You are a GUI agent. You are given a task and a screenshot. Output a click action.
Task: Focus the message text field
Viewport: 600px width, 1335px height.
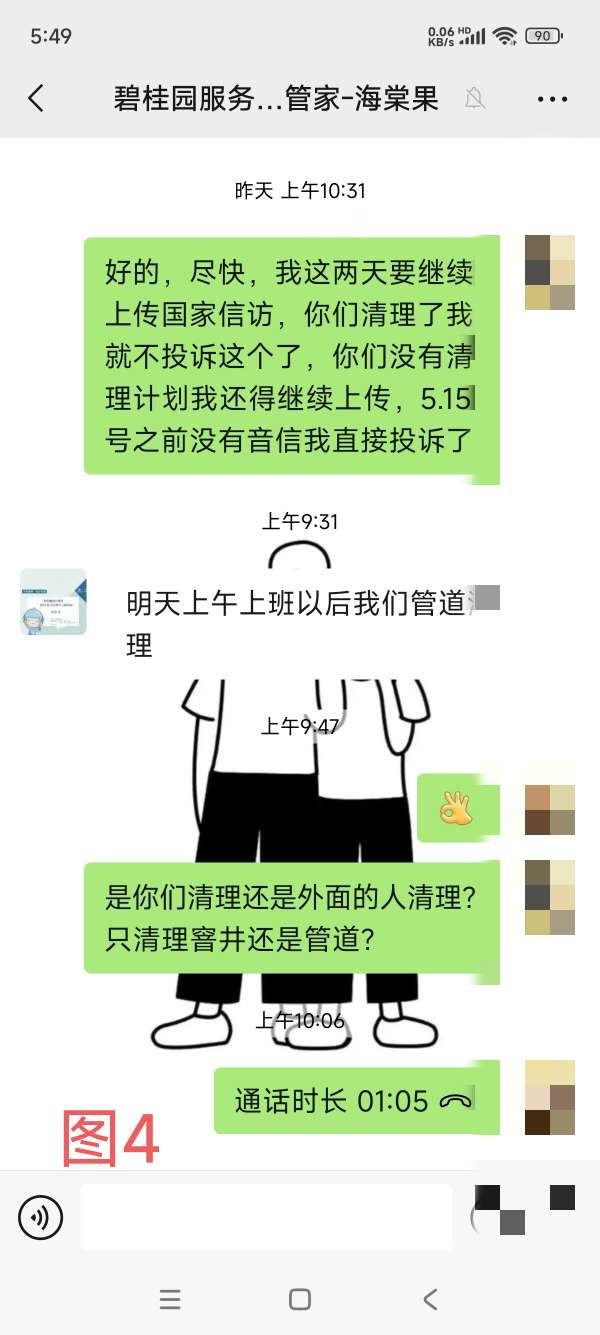[x=266, y=1217]
